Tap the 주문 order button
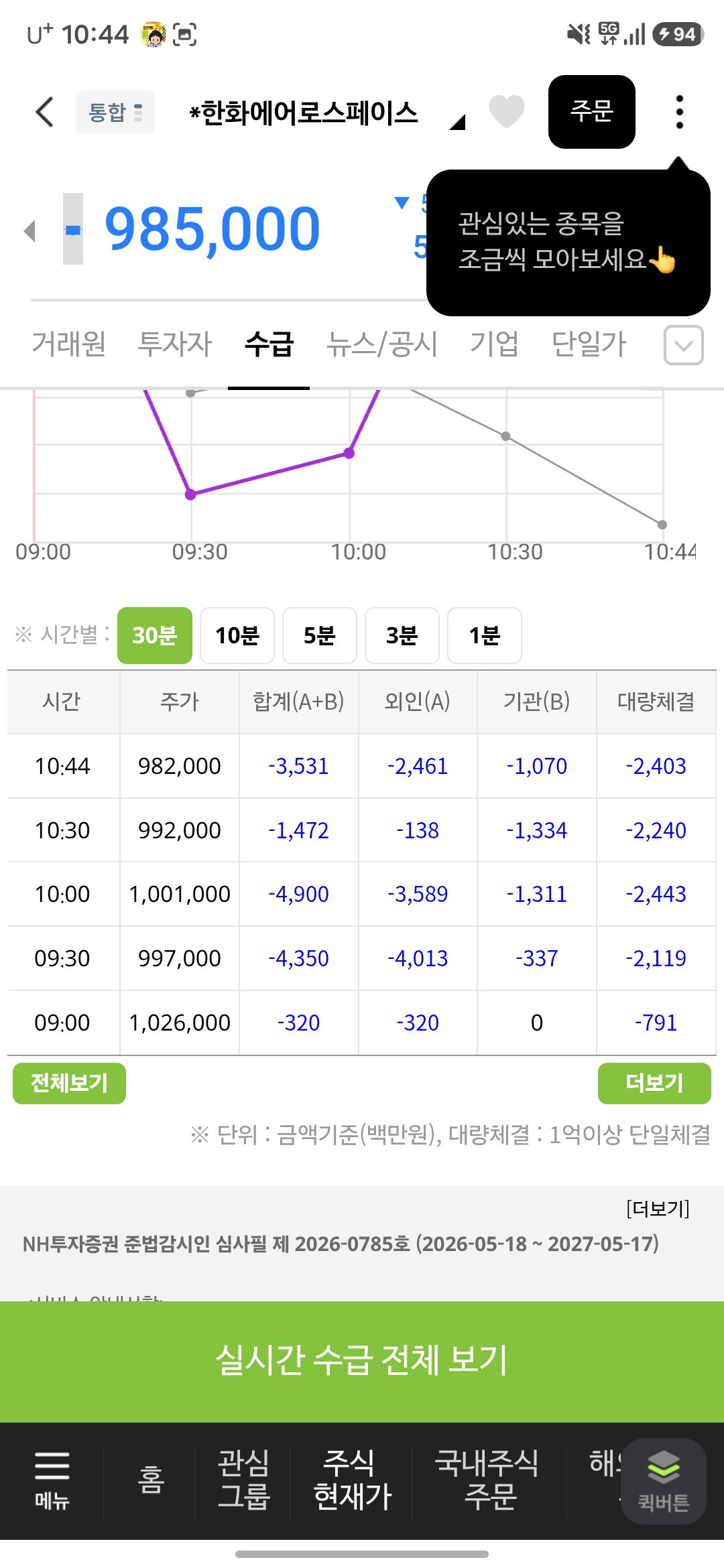This screenshot has height=1568, width=724. pos(591,112)
